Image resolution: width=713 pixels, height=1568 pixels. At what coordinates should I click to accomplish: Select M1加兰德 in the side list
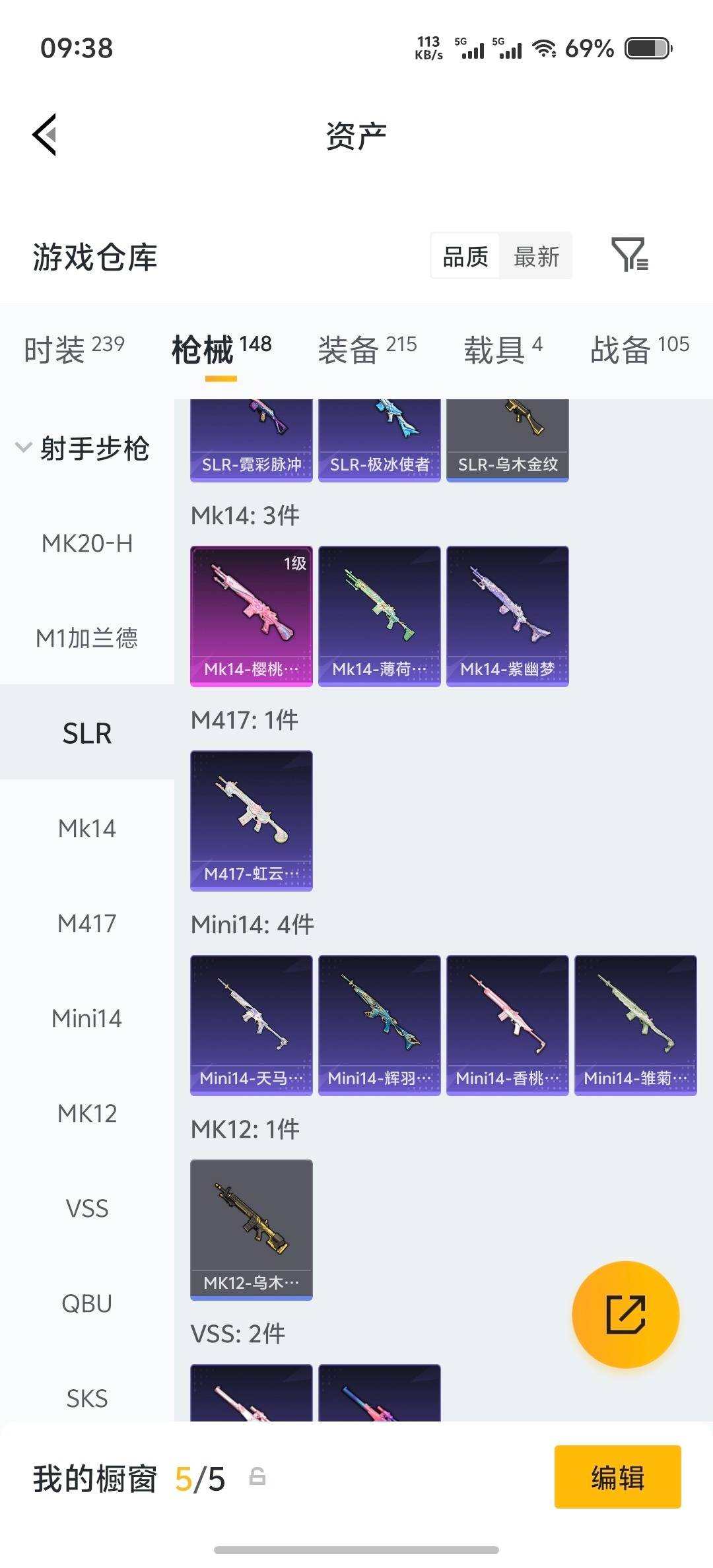point(87,638)
